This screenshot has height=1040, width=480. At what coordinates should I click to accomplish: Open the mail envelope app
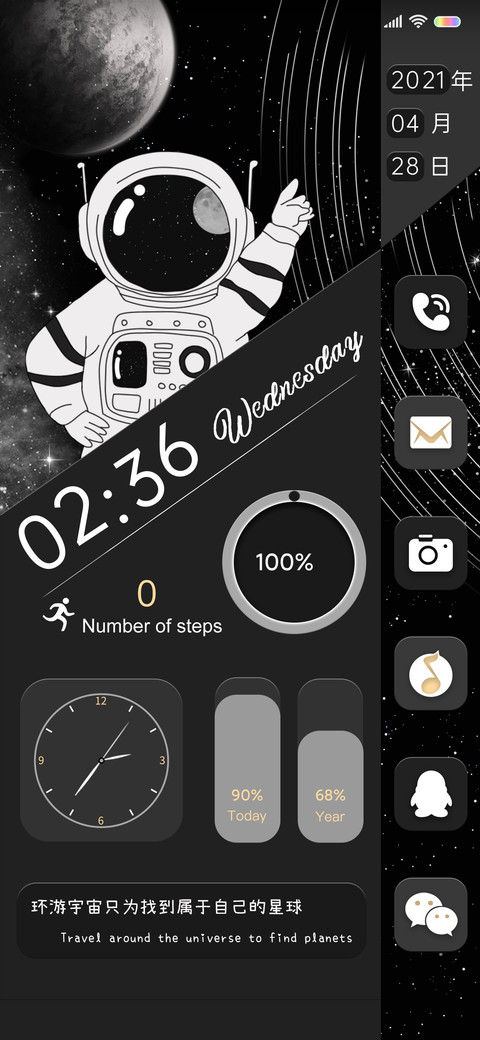431,432
